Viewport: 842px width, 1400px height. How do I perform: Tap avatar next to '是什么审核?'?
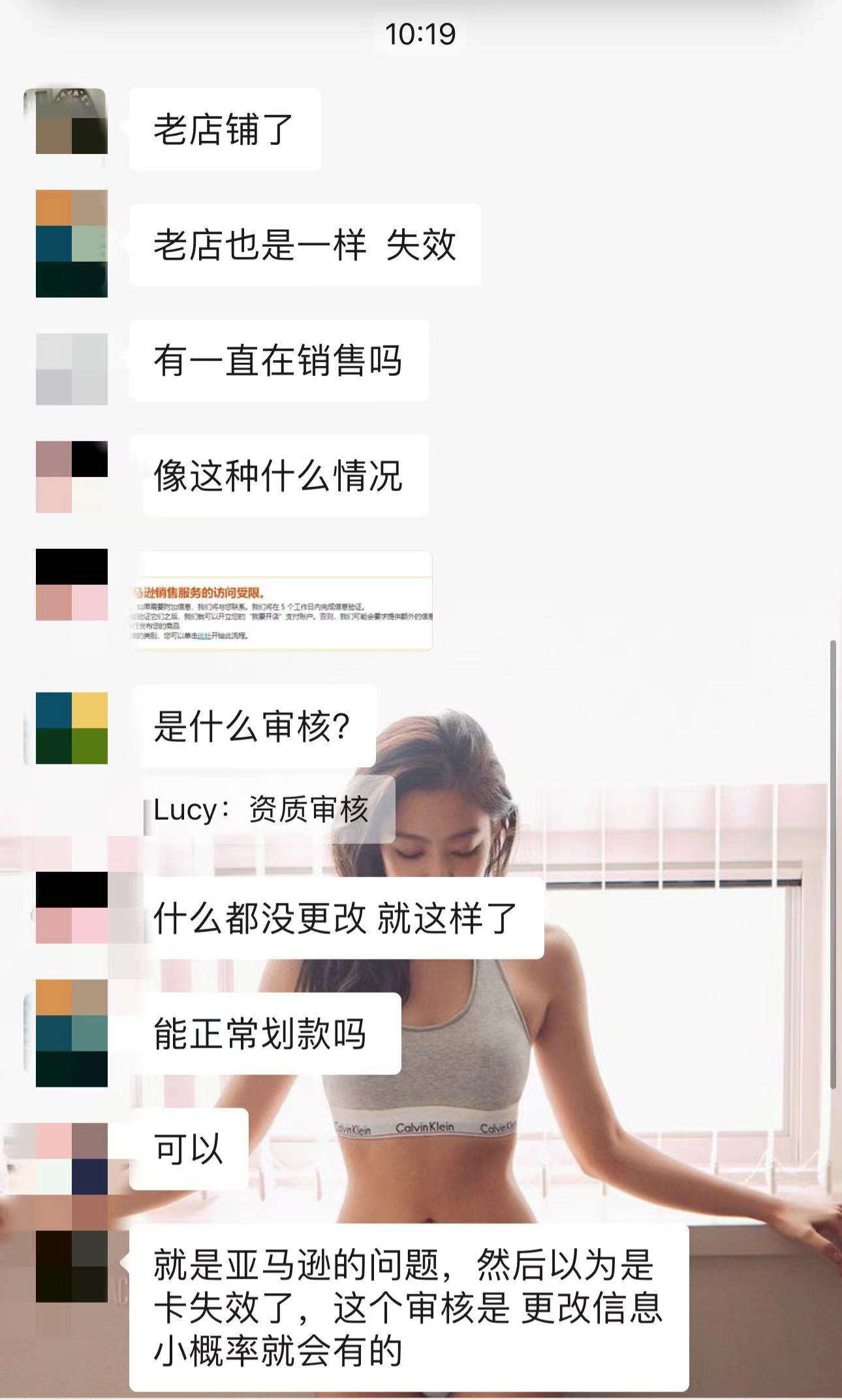pos(71,728)
